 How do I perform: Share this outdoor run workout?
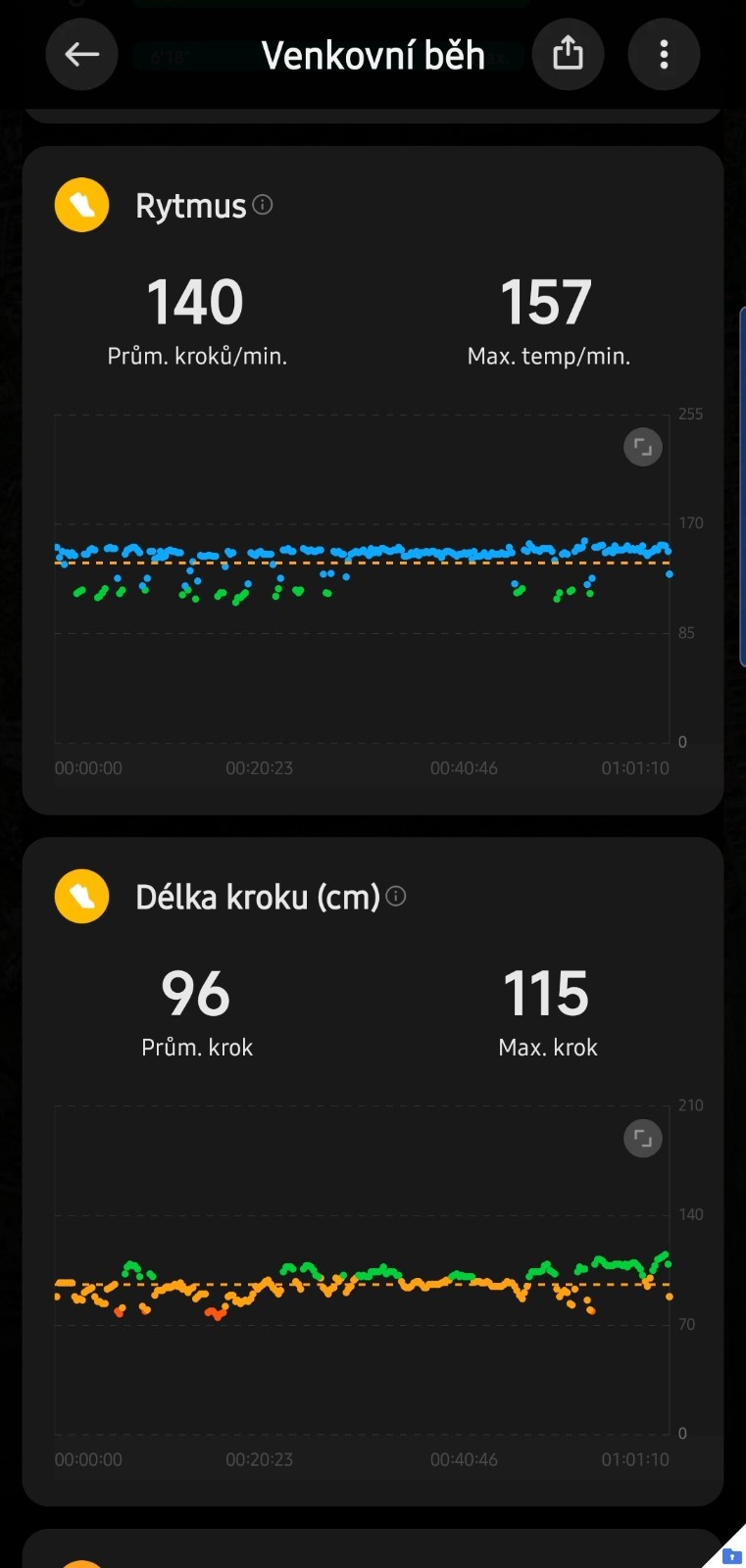568,55
